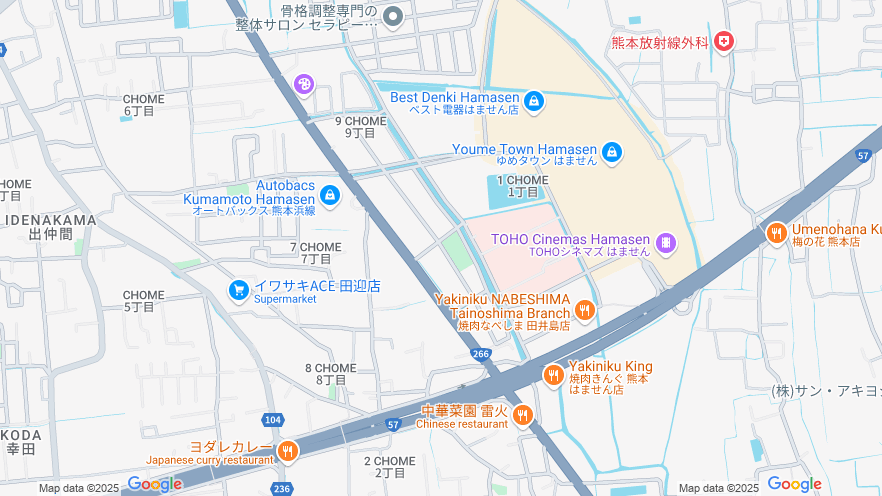
Task: Tap the purple art palette map pin
Action: pos(304,85)
